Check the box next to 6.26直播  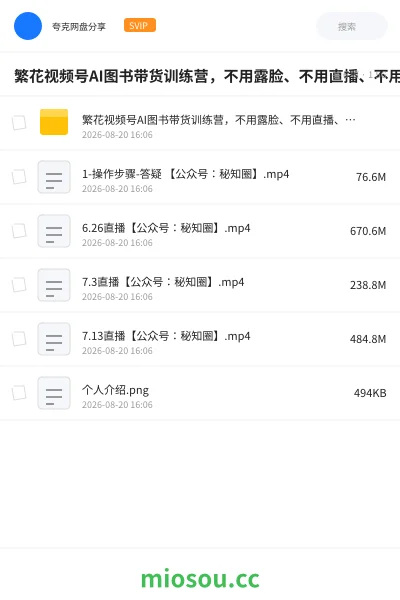pyautogui.click(x=19, y=231)
